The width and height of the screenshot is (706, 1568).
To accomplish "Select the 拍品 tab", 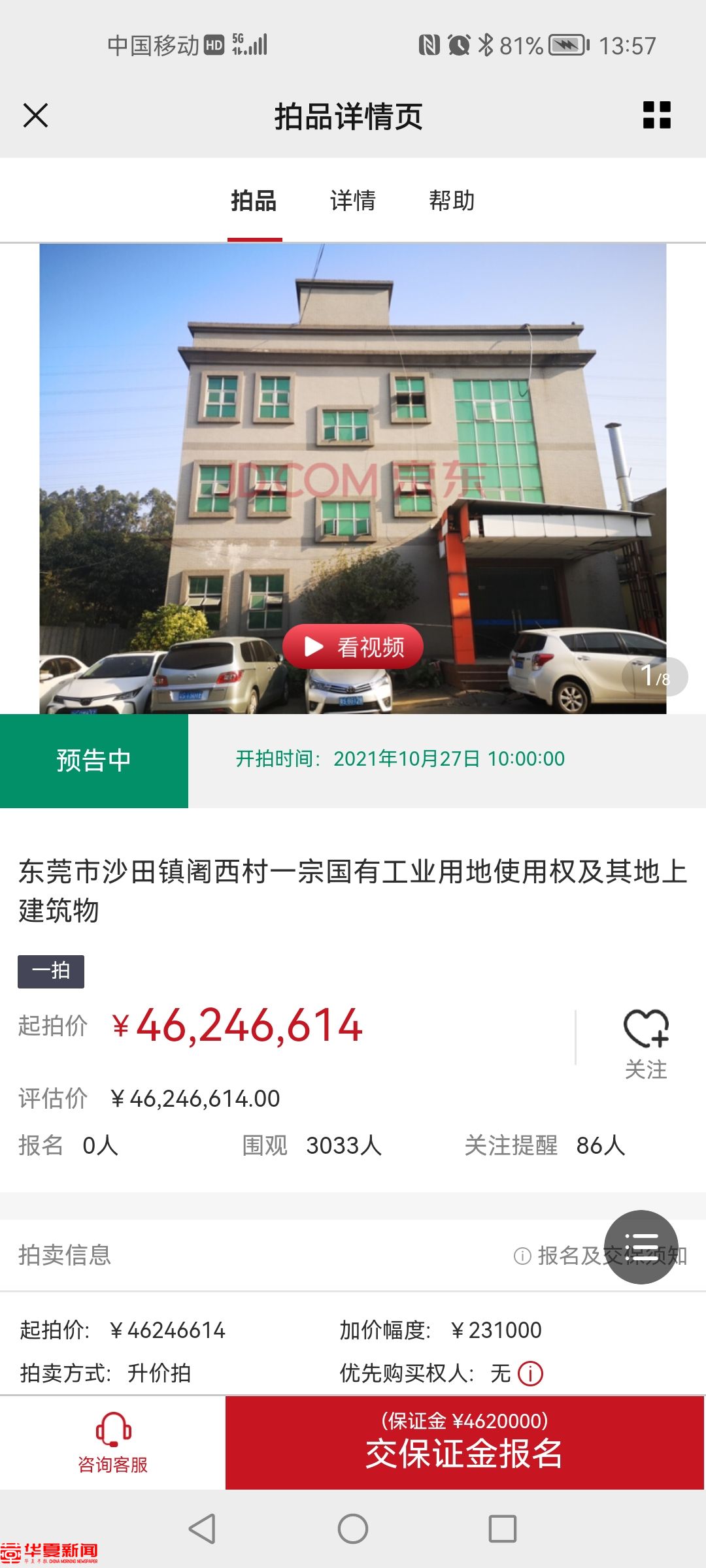I will pyautogui.click(x=254, y=201).
